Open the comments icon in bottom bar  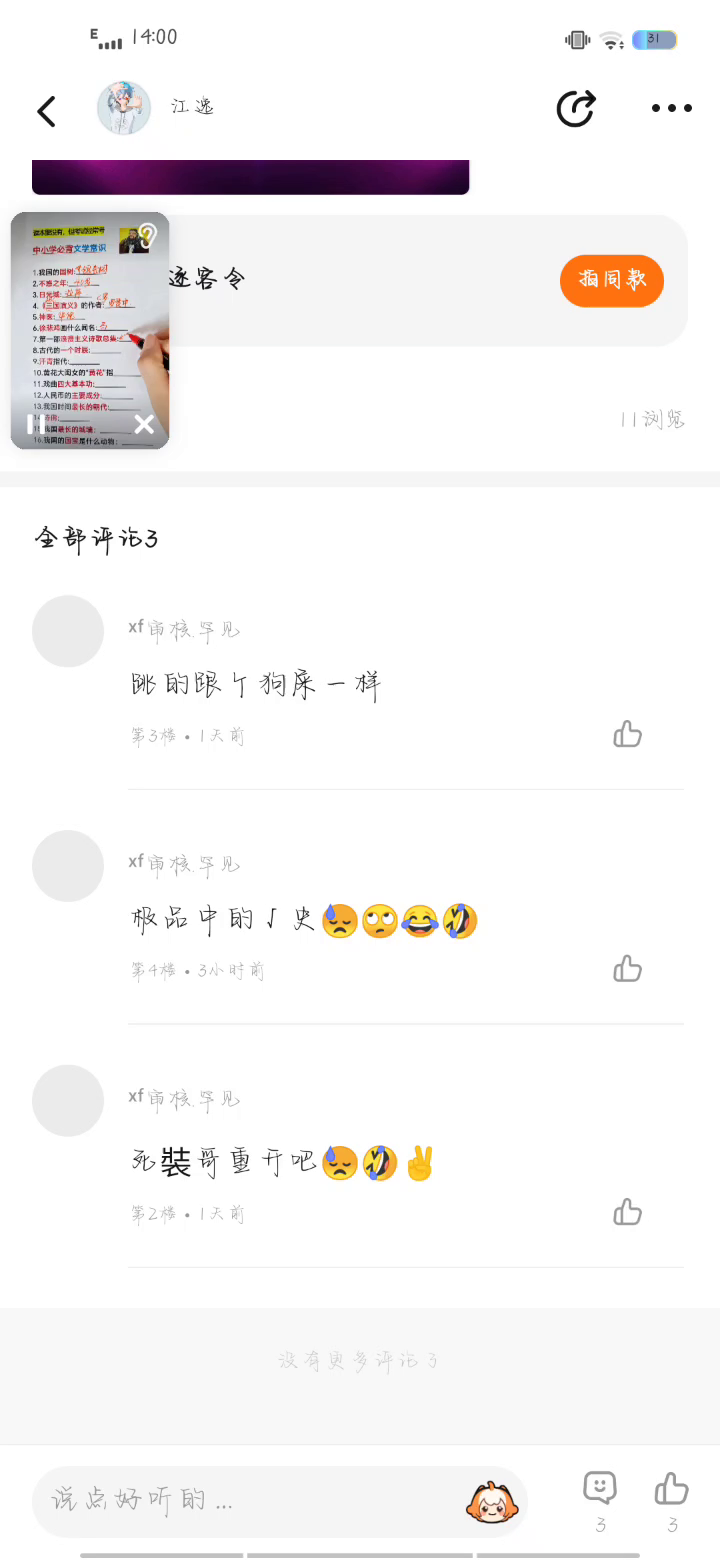point(600,1490)
